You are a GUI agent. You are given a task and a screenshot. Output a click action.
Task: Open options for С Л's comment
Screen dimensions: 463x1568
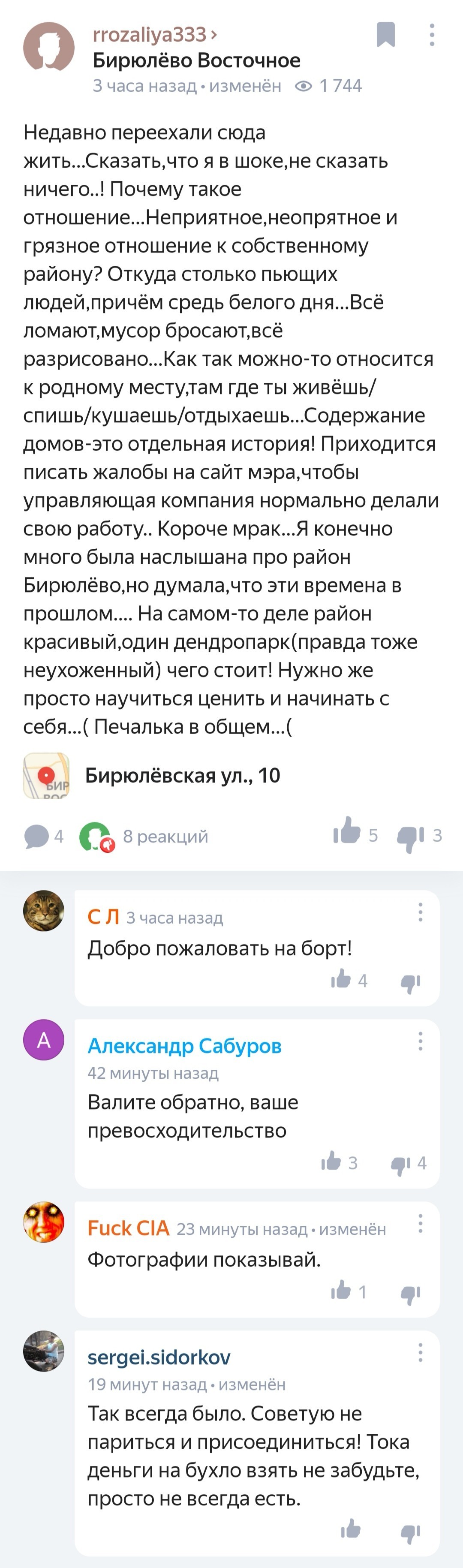(x=421, y=912)
